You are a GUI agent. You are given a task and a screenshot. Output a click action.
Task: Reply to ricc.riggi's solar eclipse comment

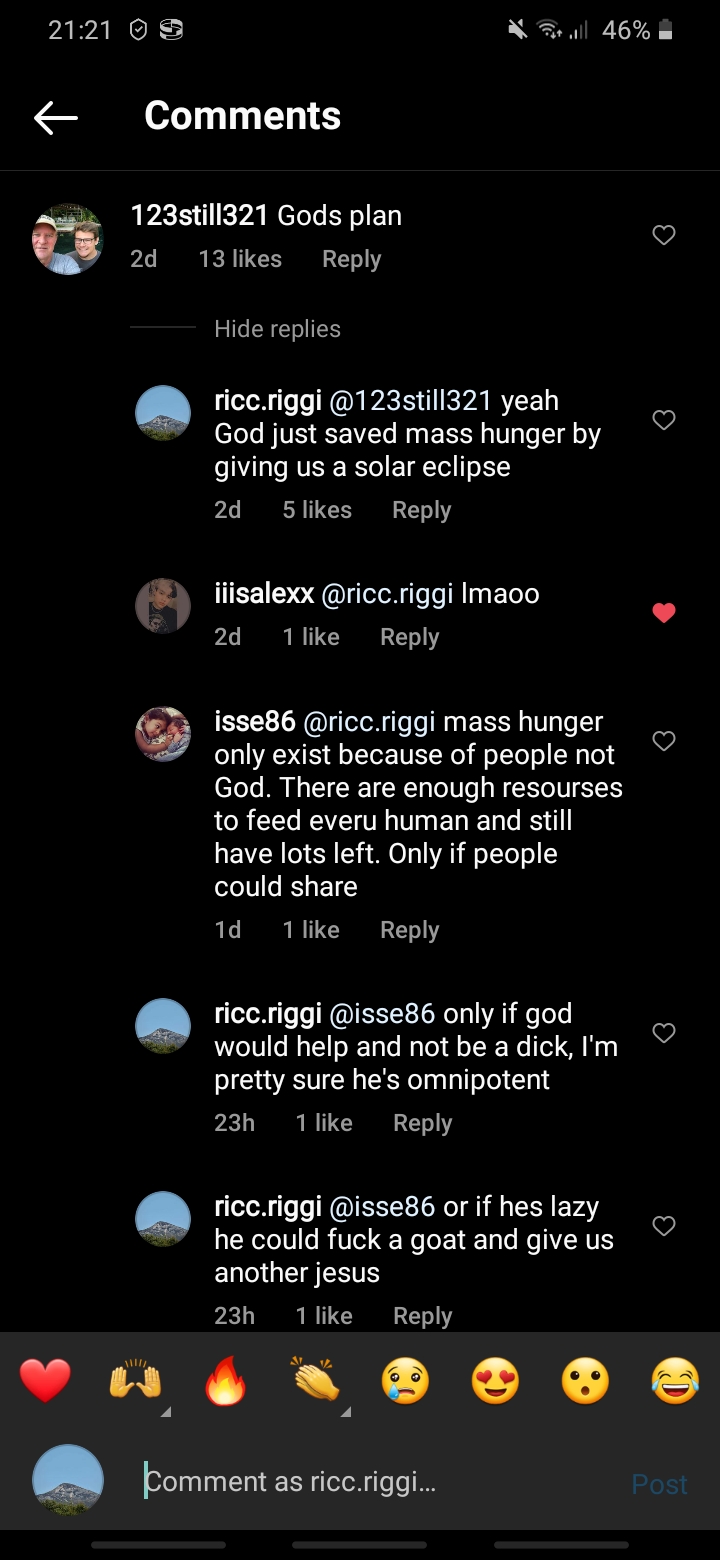[x=421, y=509]
